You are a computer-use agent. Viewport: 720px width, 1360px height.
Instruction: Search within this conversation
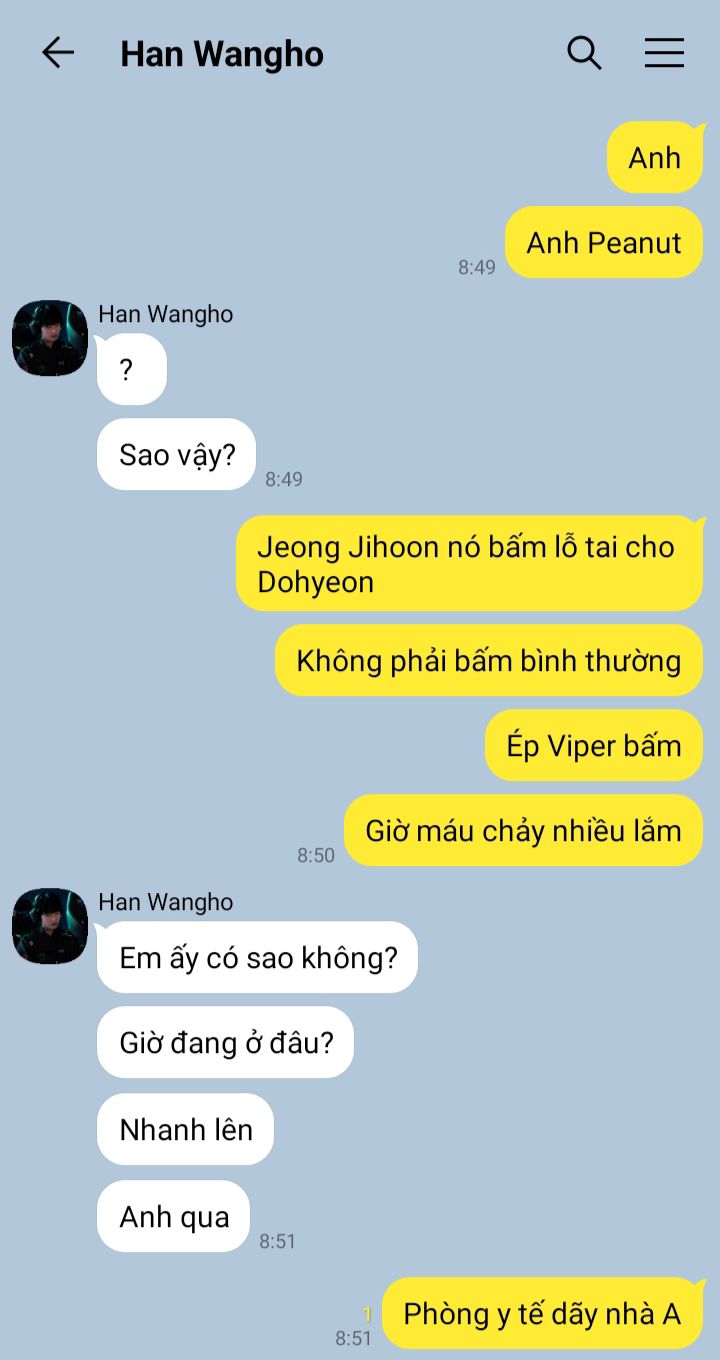pyautogui.click(x=584, y=53)
